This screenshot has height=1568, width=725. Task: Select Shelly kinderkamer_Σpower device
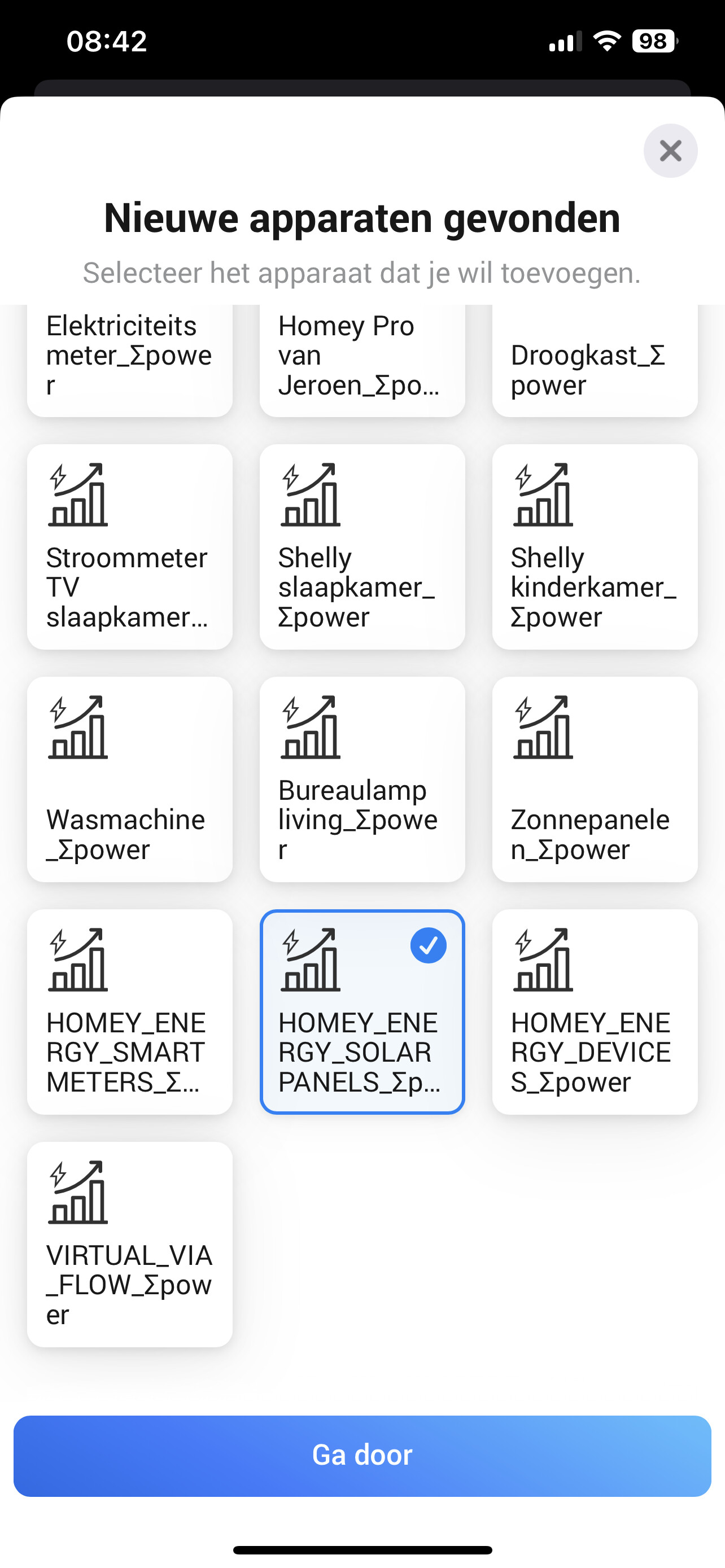[x=595, y=546]
